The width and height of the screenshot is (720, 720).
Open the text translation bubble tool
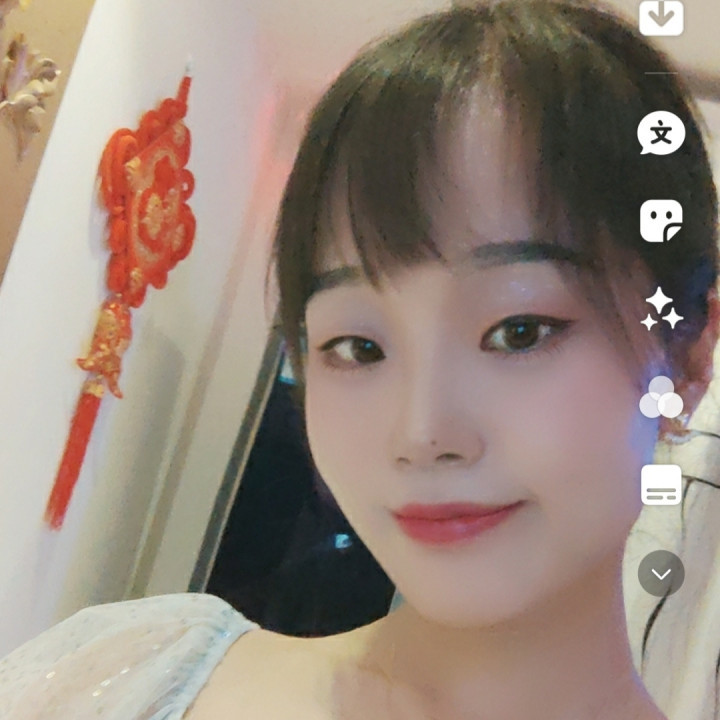coord(661,133)
